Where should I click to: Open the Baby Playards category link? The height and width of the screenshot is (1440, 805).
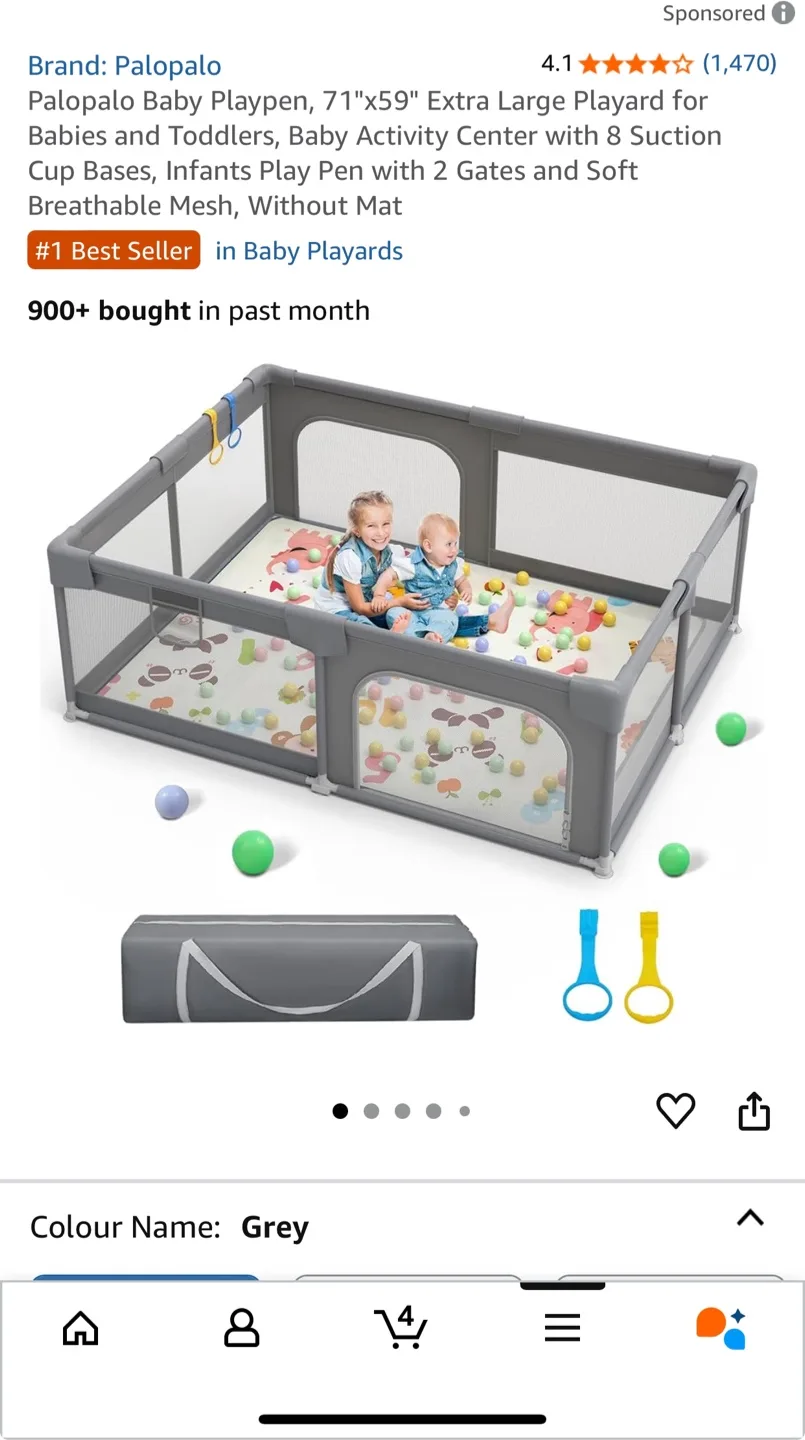tap(309, 251)
